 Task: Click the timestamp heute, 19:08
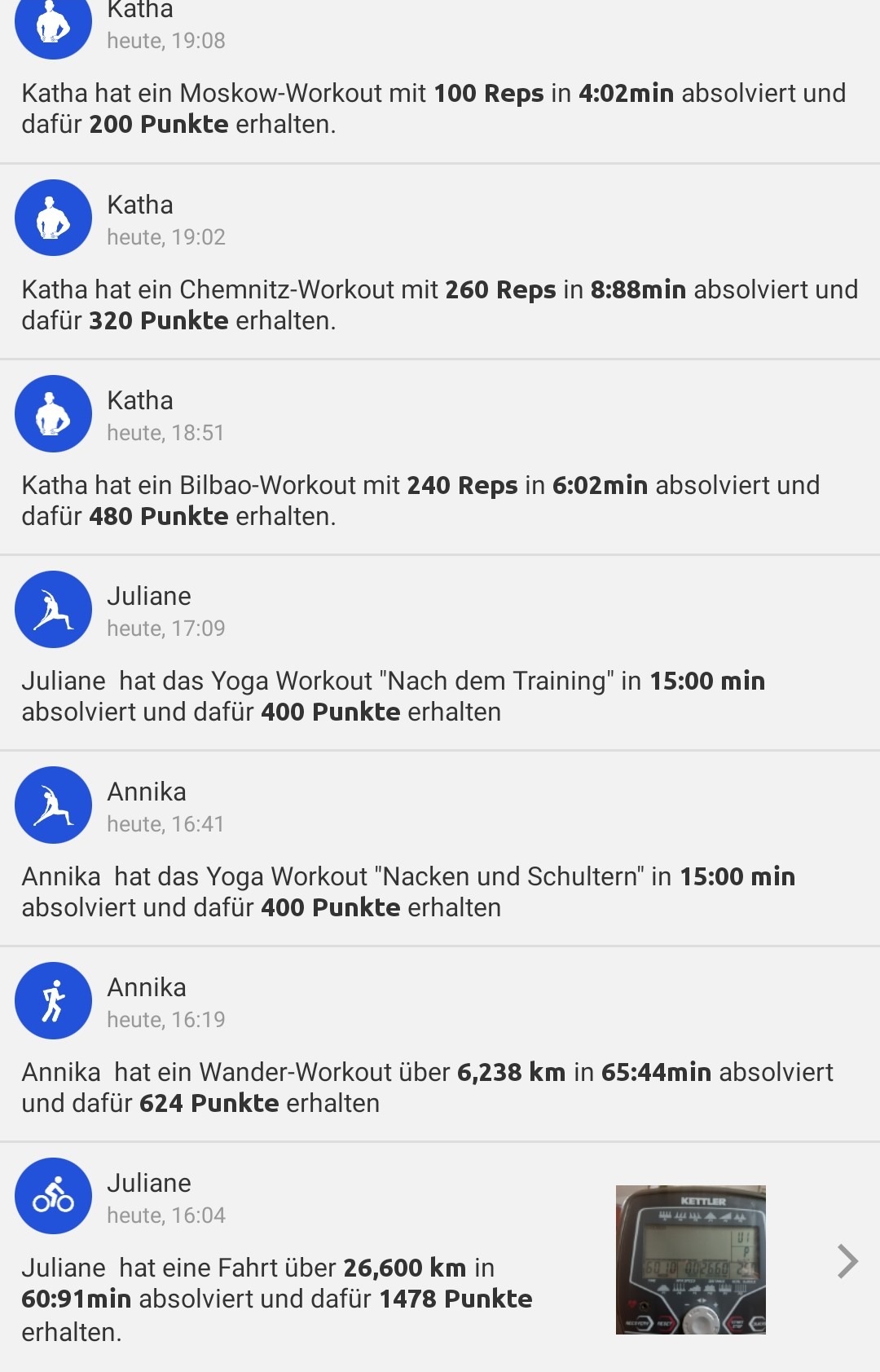[167, 41]
